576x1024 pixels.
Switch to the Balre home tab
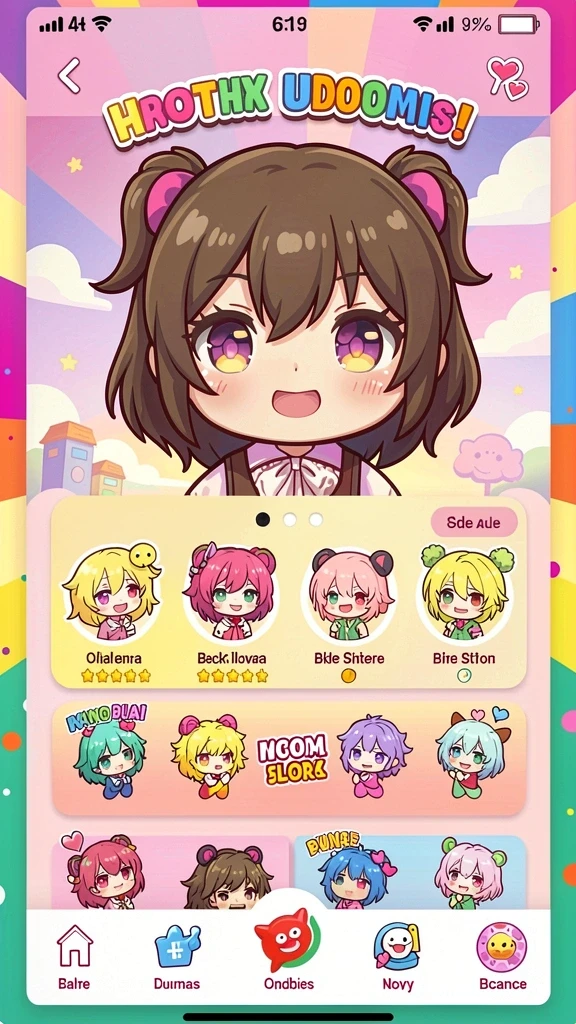74,956
